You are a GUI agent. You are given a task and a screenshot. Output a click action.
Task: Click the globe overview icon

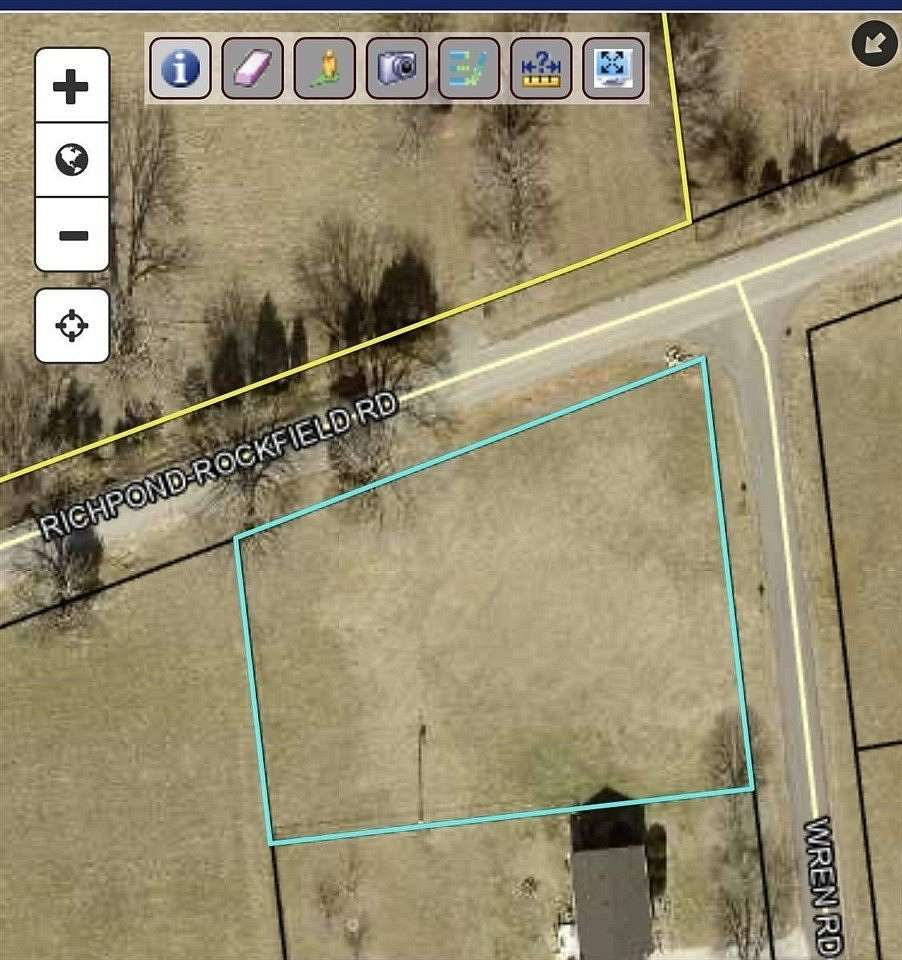coord(71,160)
